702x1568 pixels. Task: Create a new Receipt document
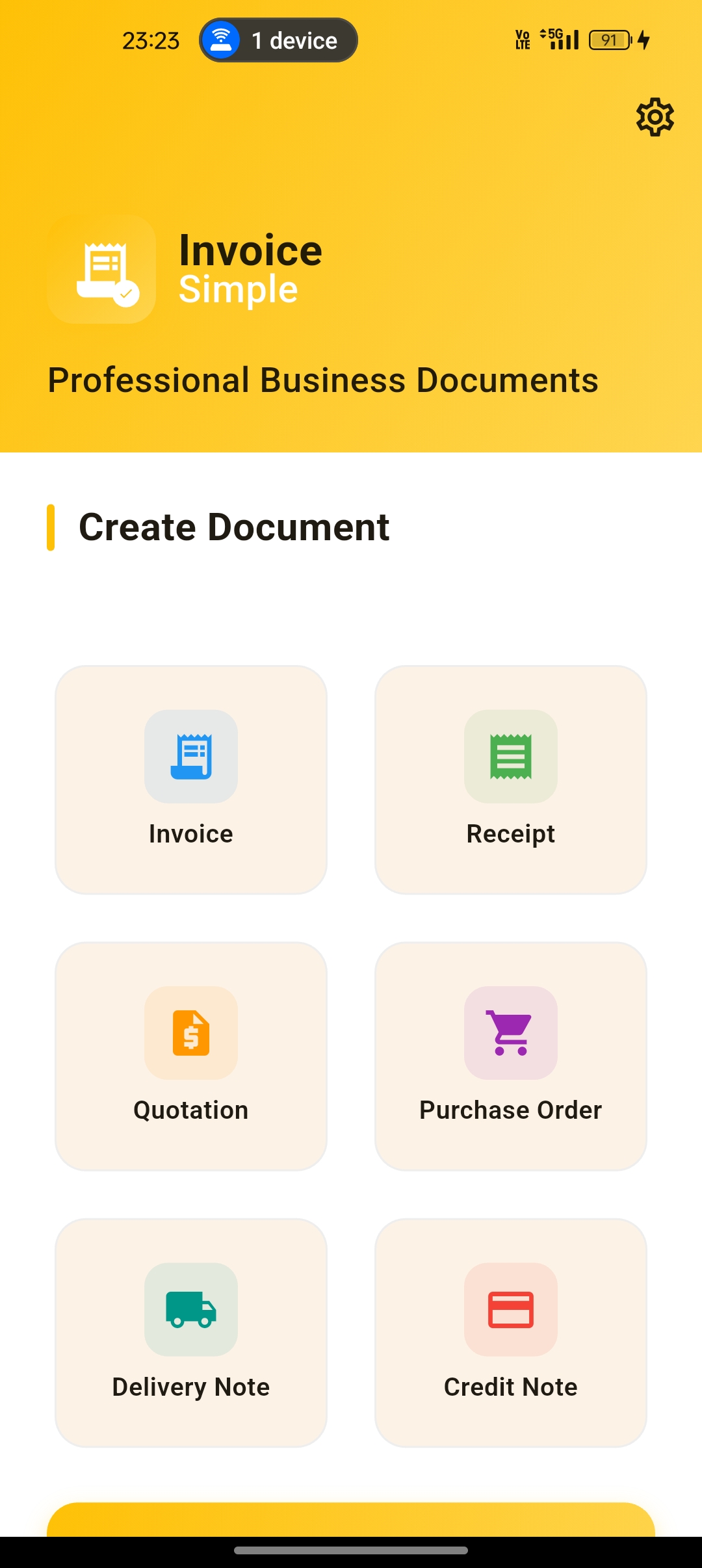pos(510,781)
